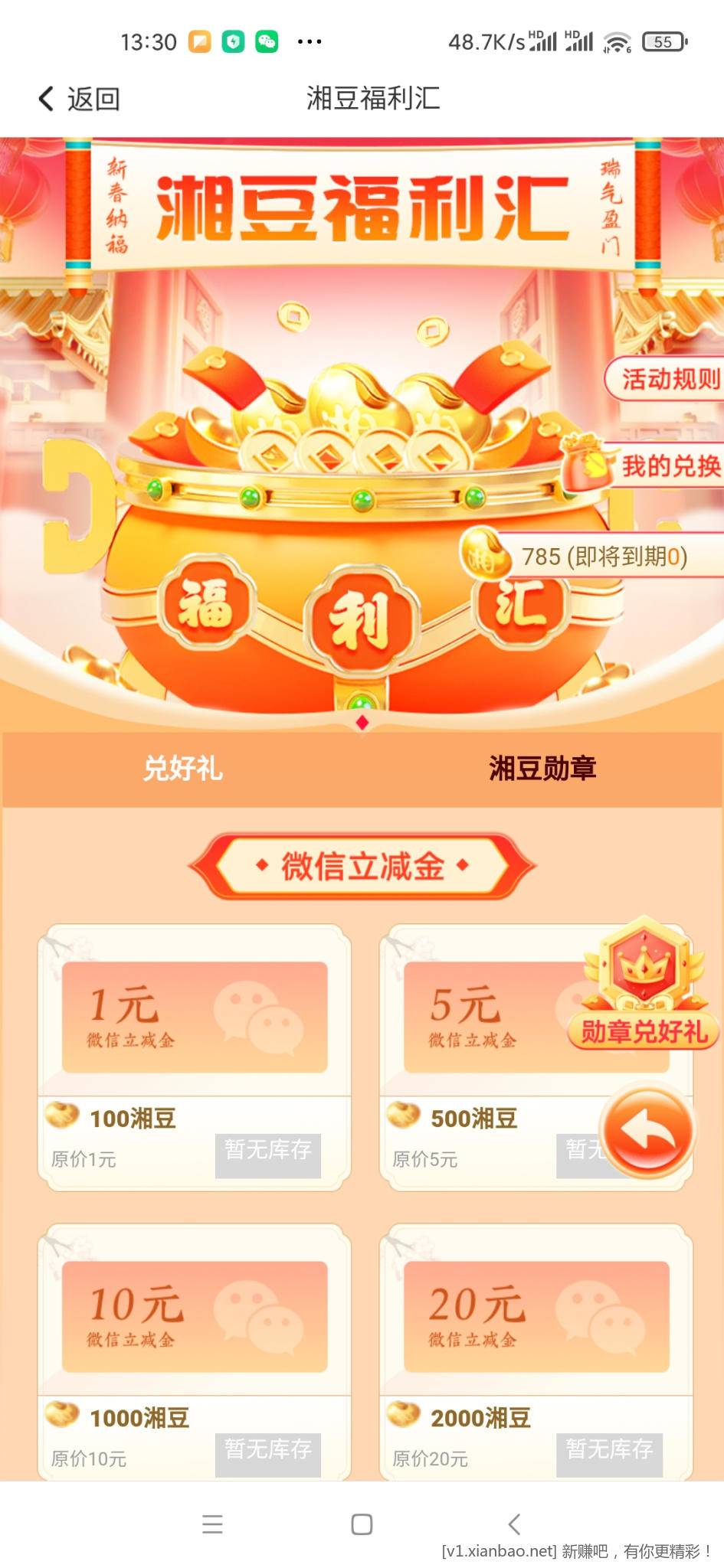Open recent apps menu button
The width and height of the screenshot is (724, 1568).
212,1524
